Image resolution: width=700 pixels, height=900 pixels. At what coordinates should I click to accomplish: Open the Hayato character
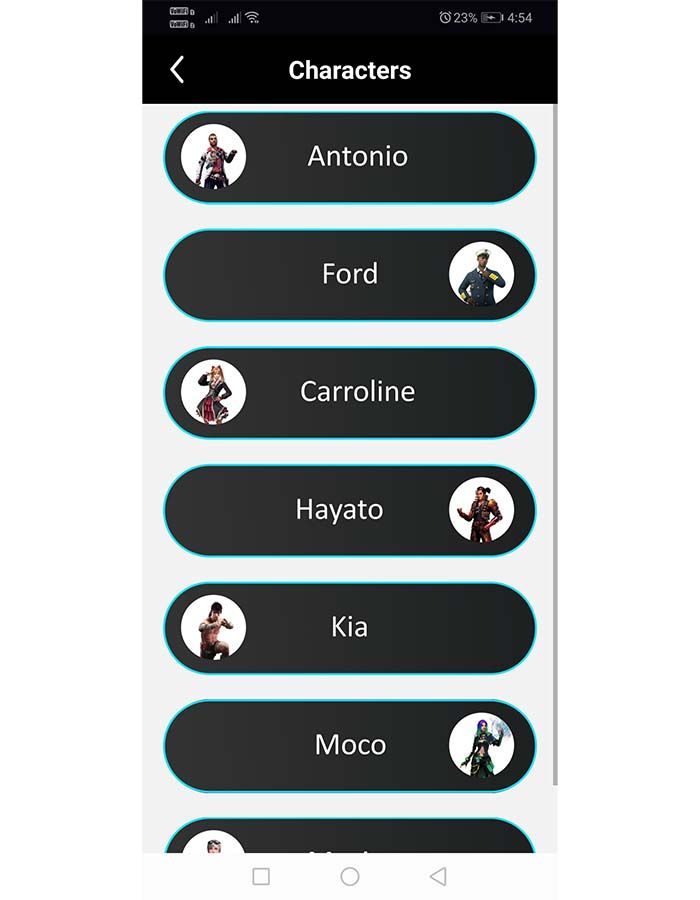350,510
